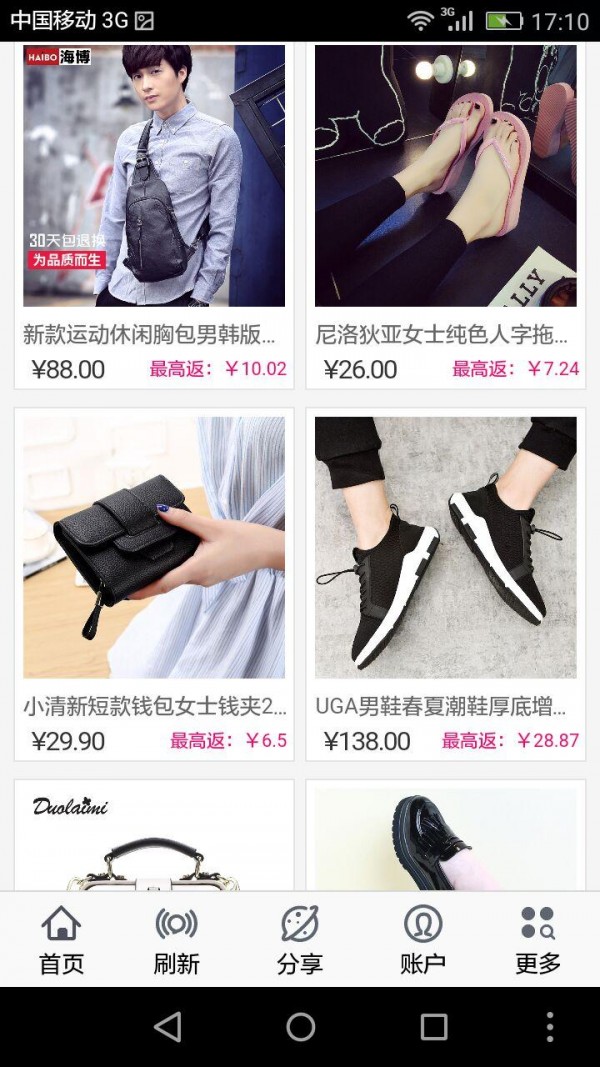Viewport: 600px width, 1067px height.
Task: Tap 刷新 to refresh the page
Action: tap(177, 940)
